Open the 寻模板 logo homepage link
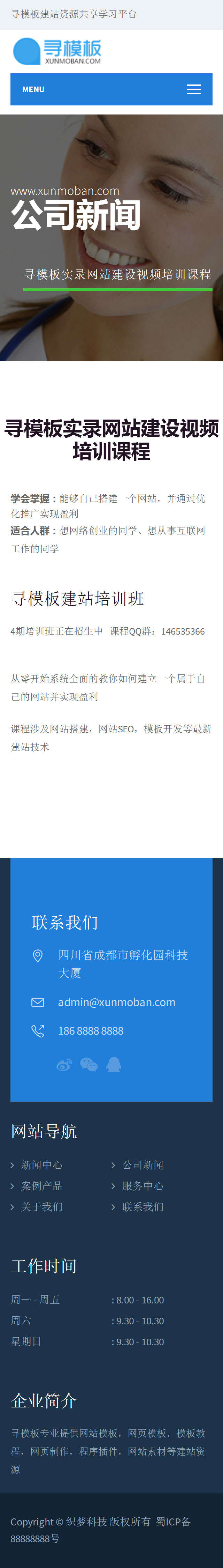The height and width of the screenshot is (1568, 223). [57, 52]
